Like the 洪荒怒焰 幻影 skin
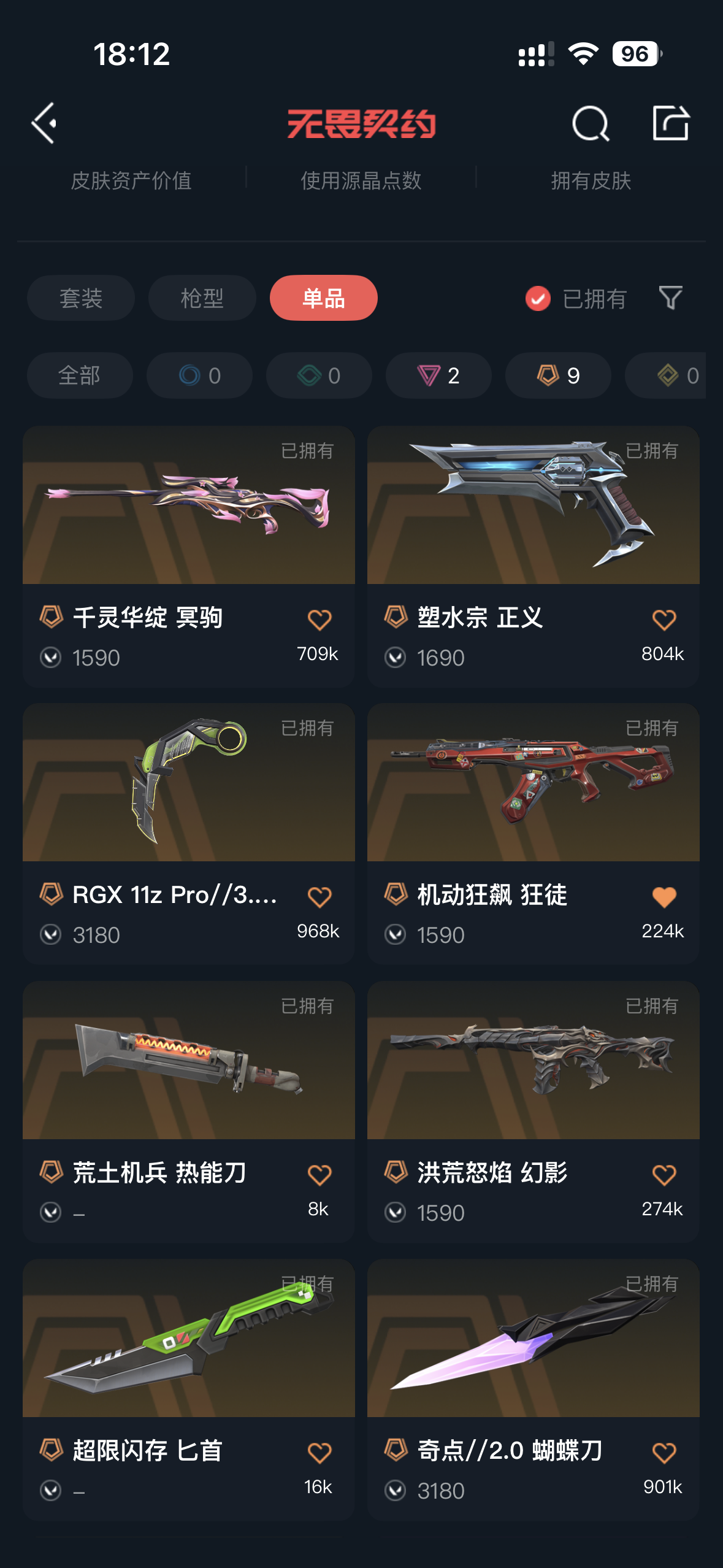The height and width of the screenshot is (1568, 723). (x=664, y=1175)
